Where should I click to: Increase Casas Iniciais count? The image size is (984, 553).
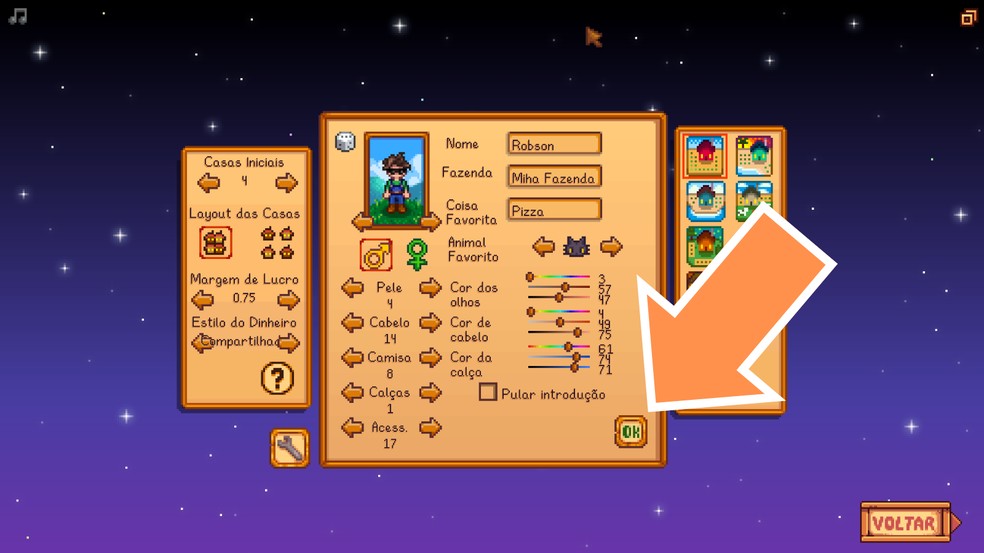coord(286,183)
